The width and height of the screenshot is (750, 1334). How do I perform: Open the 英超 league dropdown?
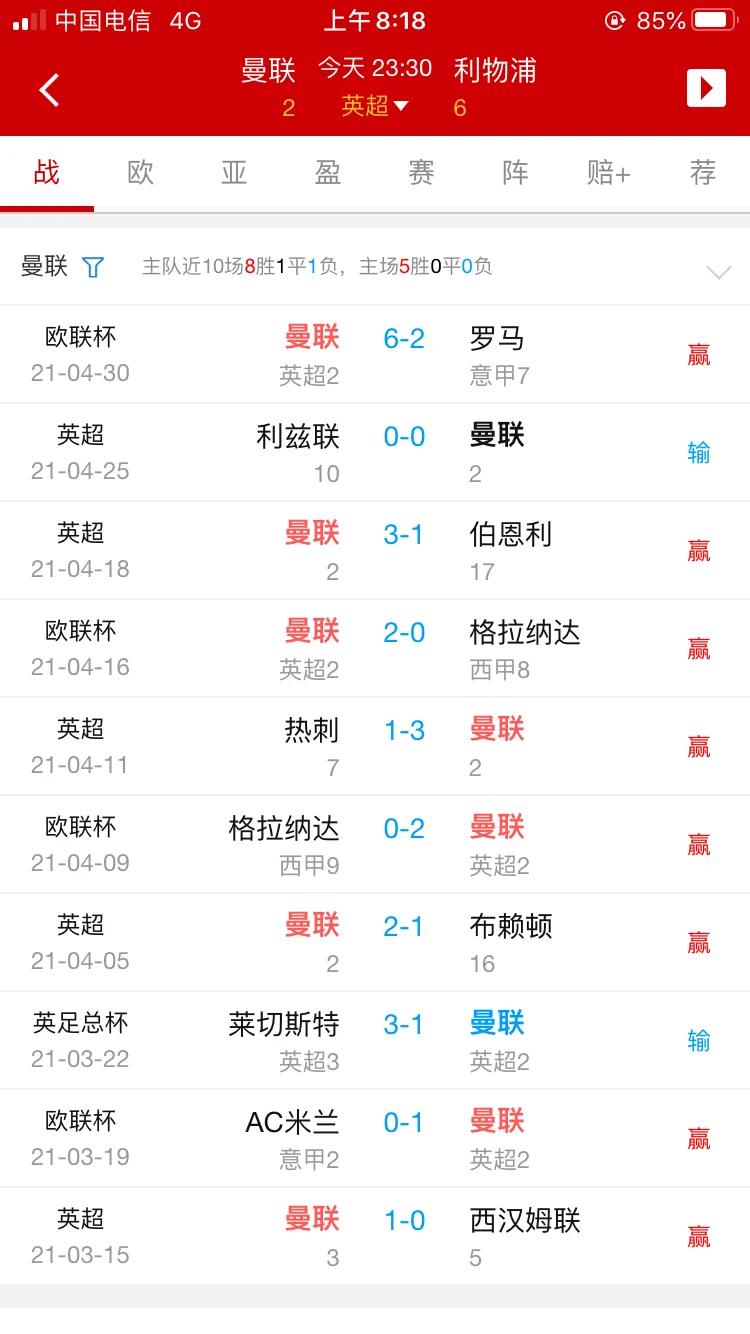click(x=375, y=106)
